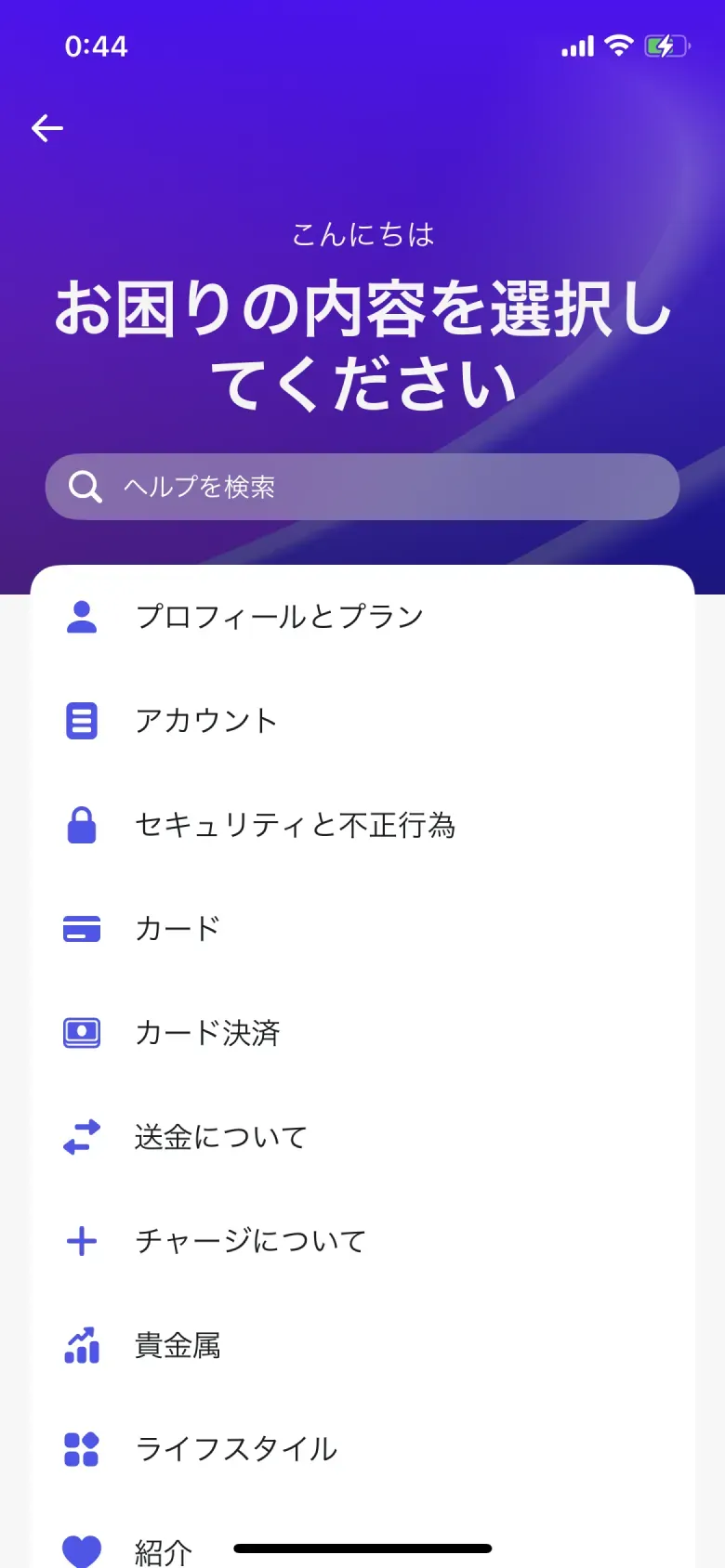Tap the chart icon next to 貴金属
Screen dimensions: 725x1568
pos(82,1344)
